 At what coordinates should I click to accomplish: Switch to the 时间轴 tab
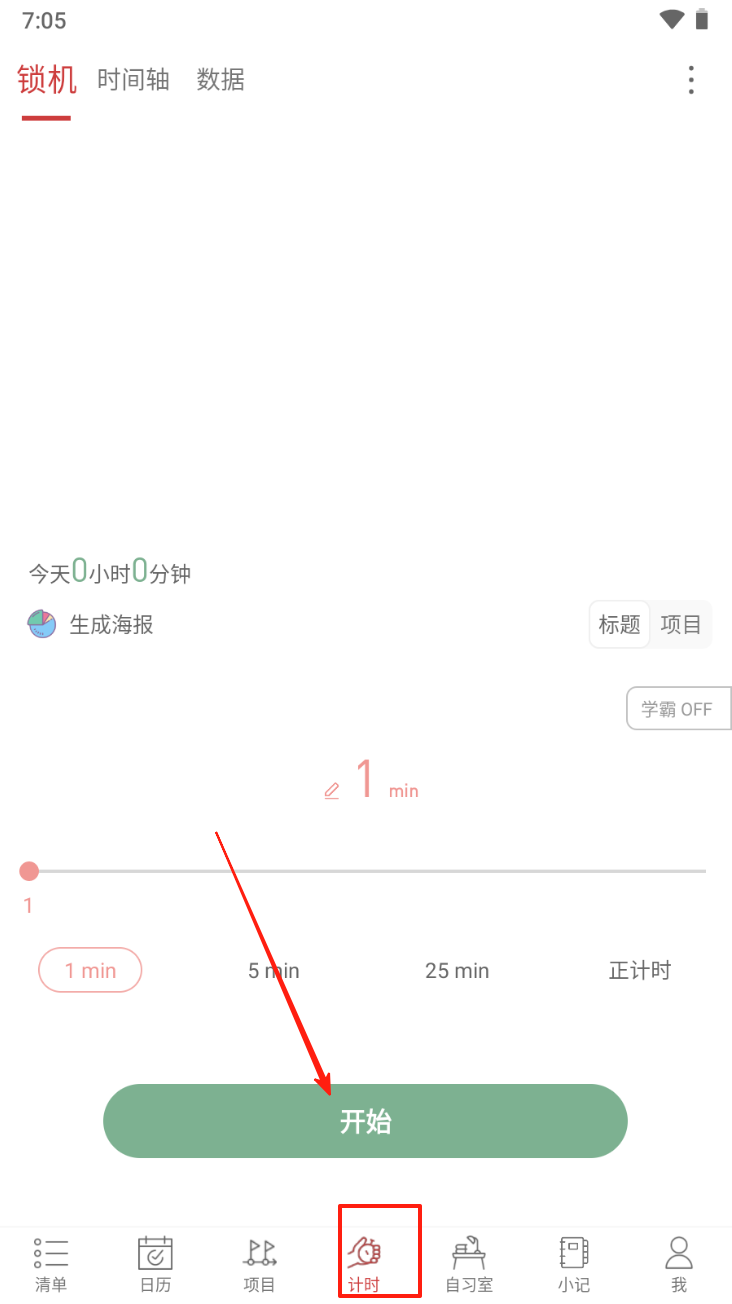(x=133, y=80)
